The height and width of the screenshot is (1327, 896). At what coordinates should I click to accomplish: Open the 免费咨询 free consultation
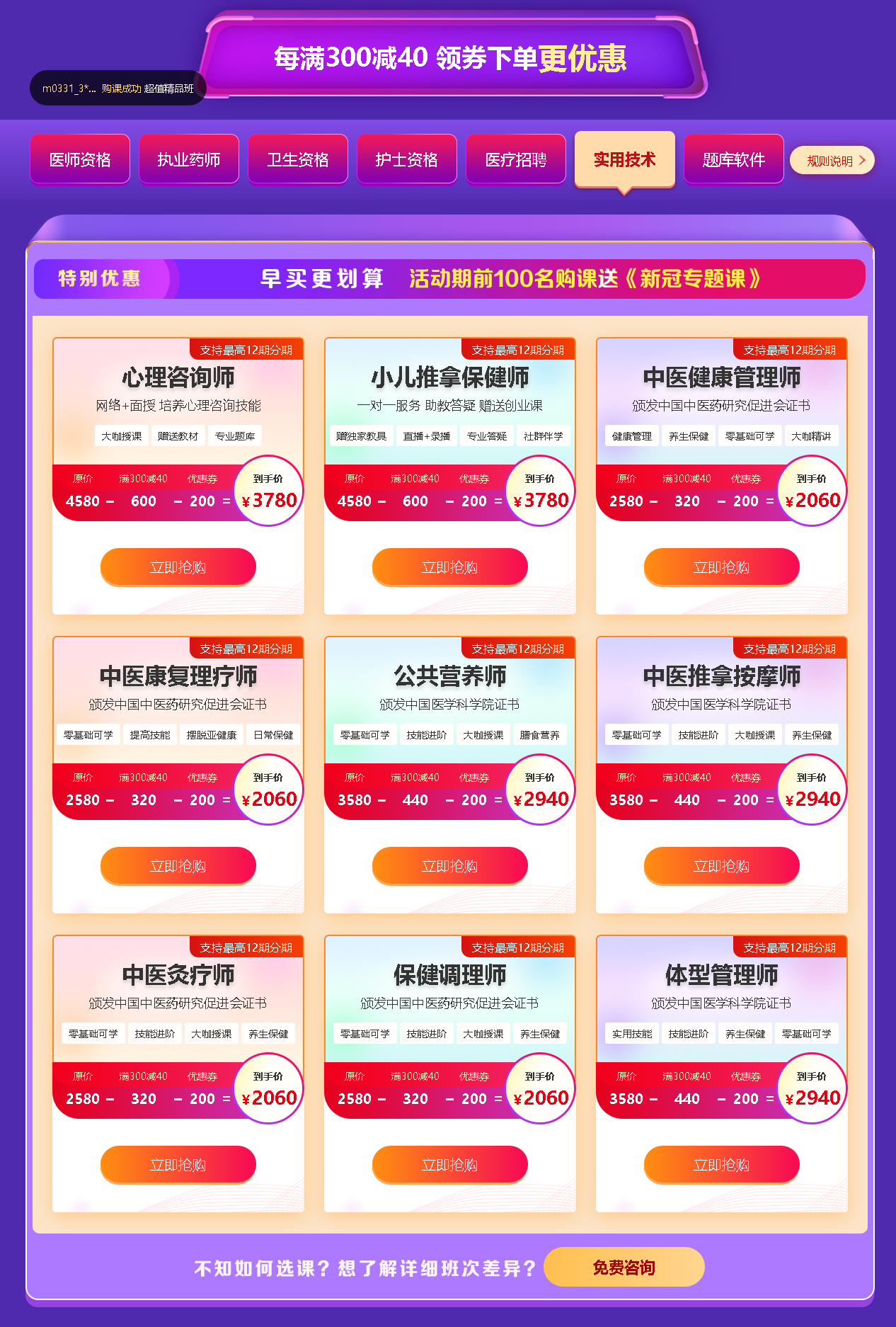point(624,1268)
